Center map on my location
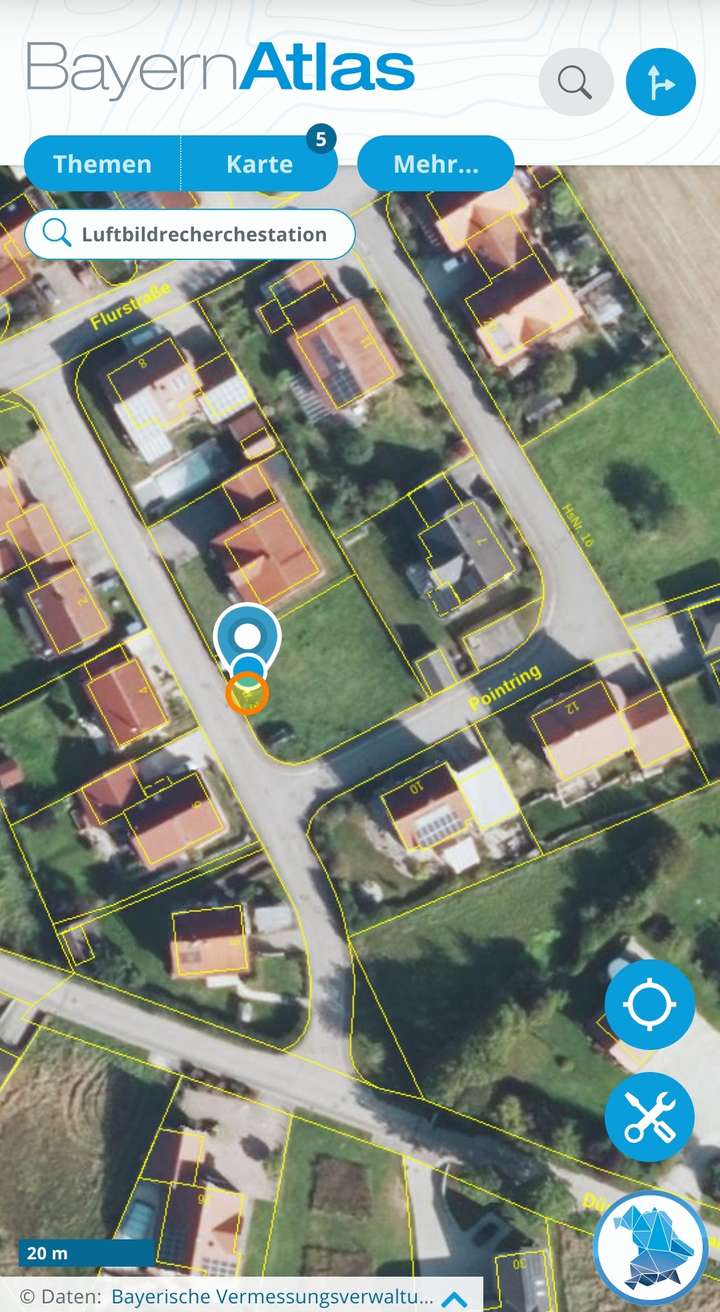 [649, 1005]
